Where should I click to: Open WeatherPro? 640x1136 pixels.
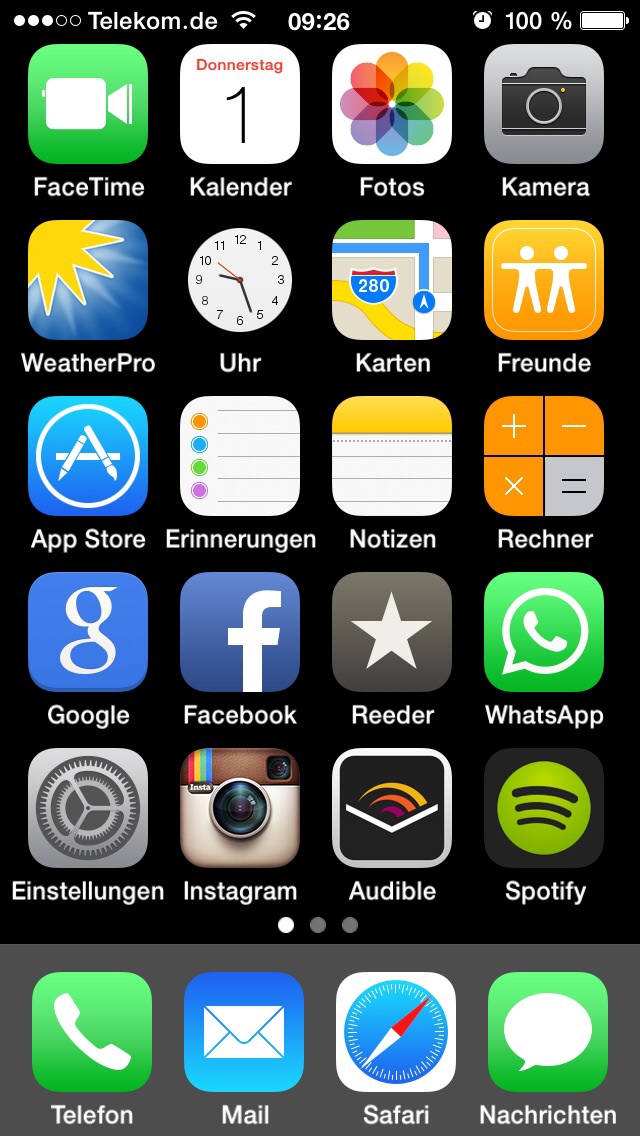point(88,280)
